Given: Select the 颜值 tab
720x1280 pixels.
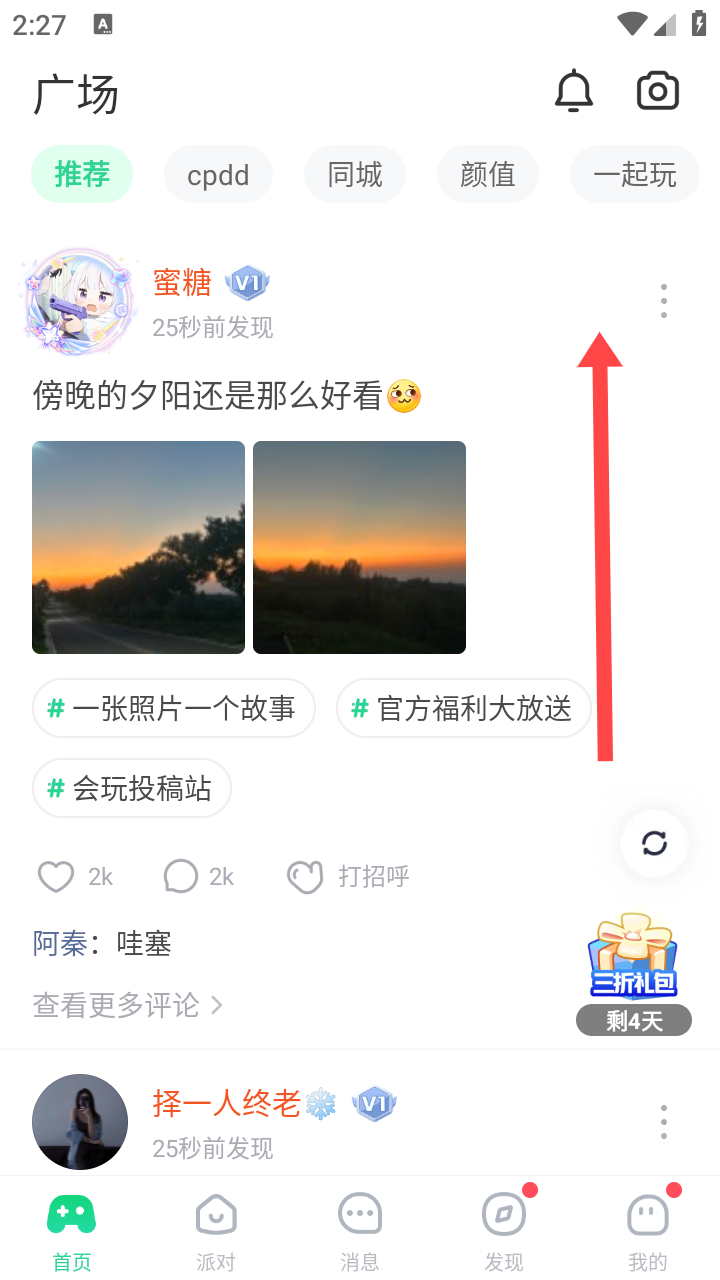Looking at the screenshot, I should coord(488,175).
